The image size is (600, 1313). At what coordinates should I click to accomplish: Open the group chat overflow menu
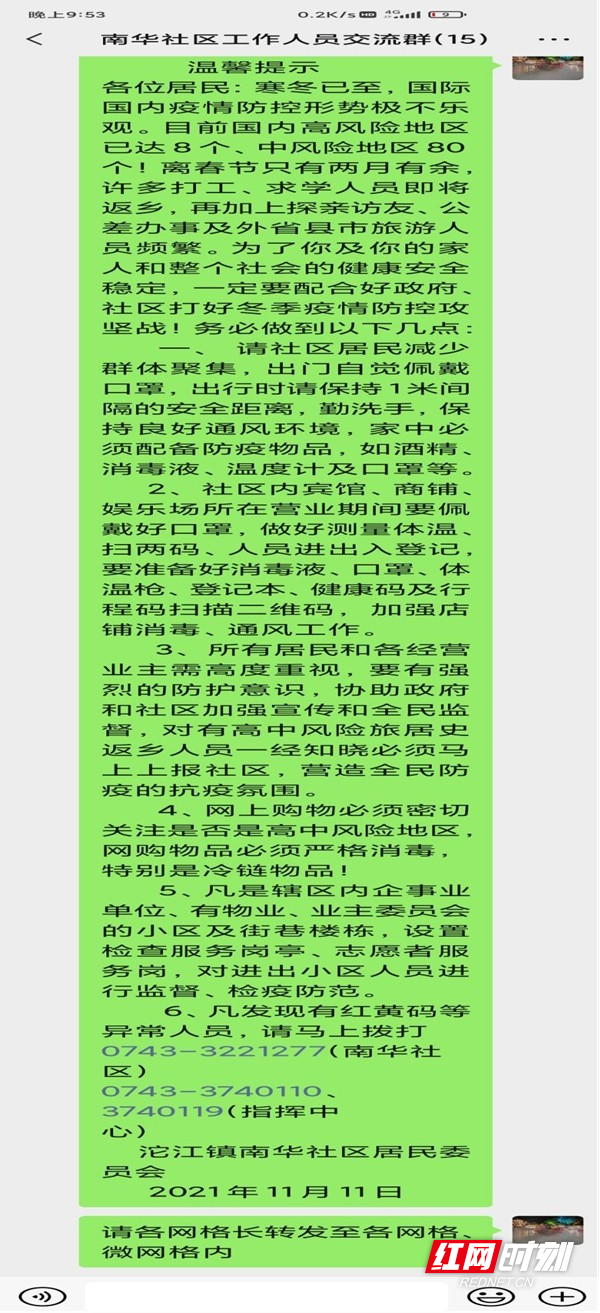(x=552, y=39)
